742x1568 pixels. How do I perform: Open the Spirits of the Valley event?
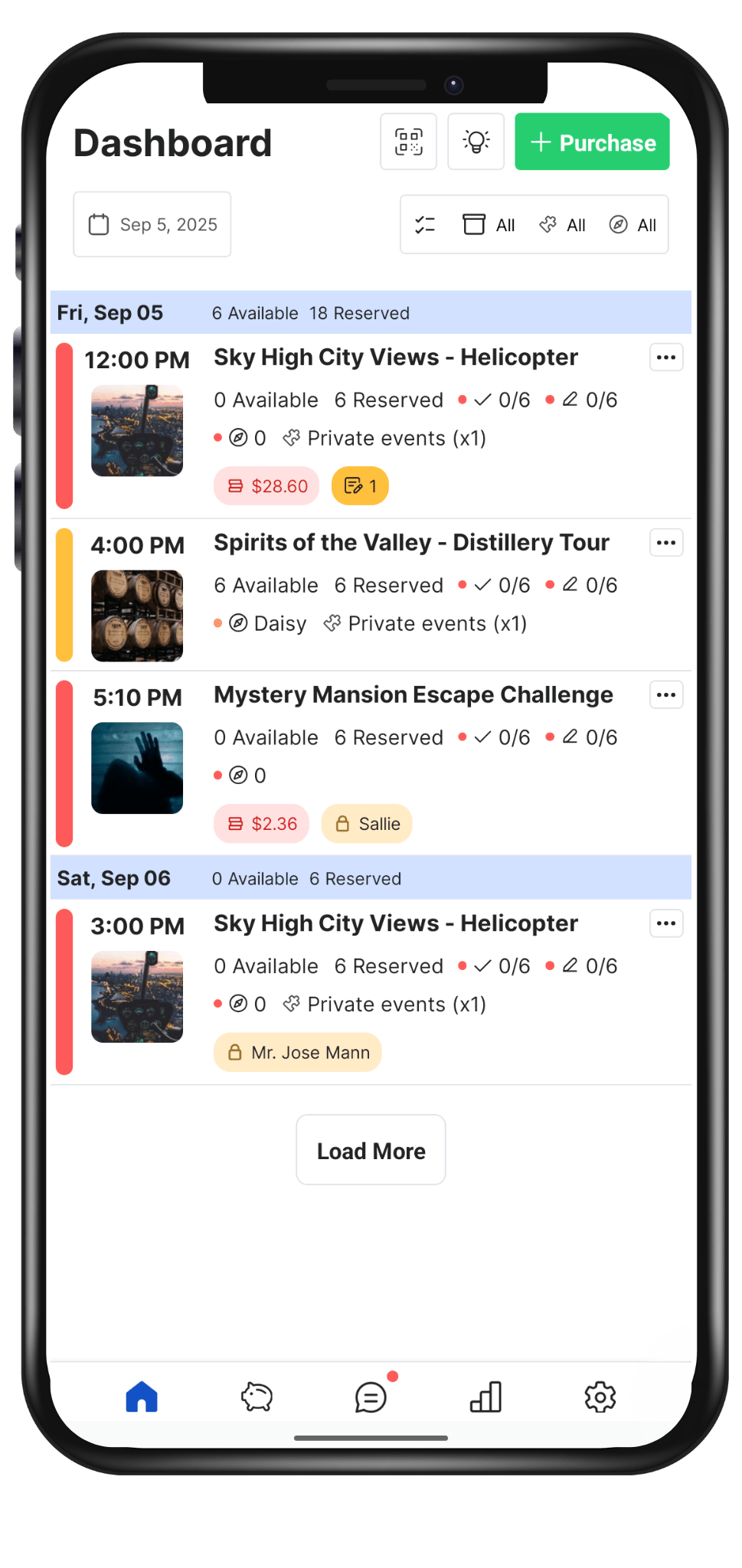(x=411, y=543)
